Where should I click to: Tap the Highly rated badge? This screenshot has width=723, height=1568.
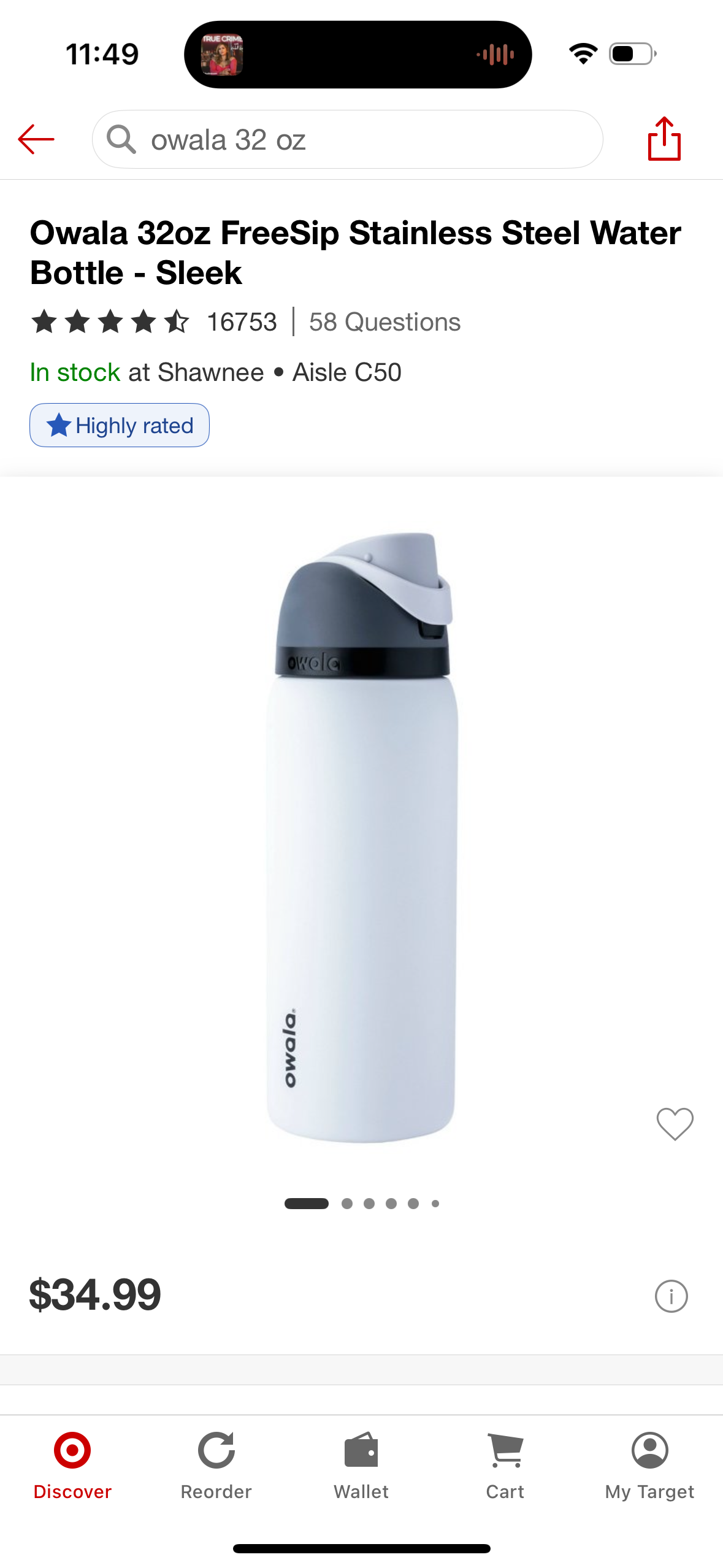coord(120,425)
